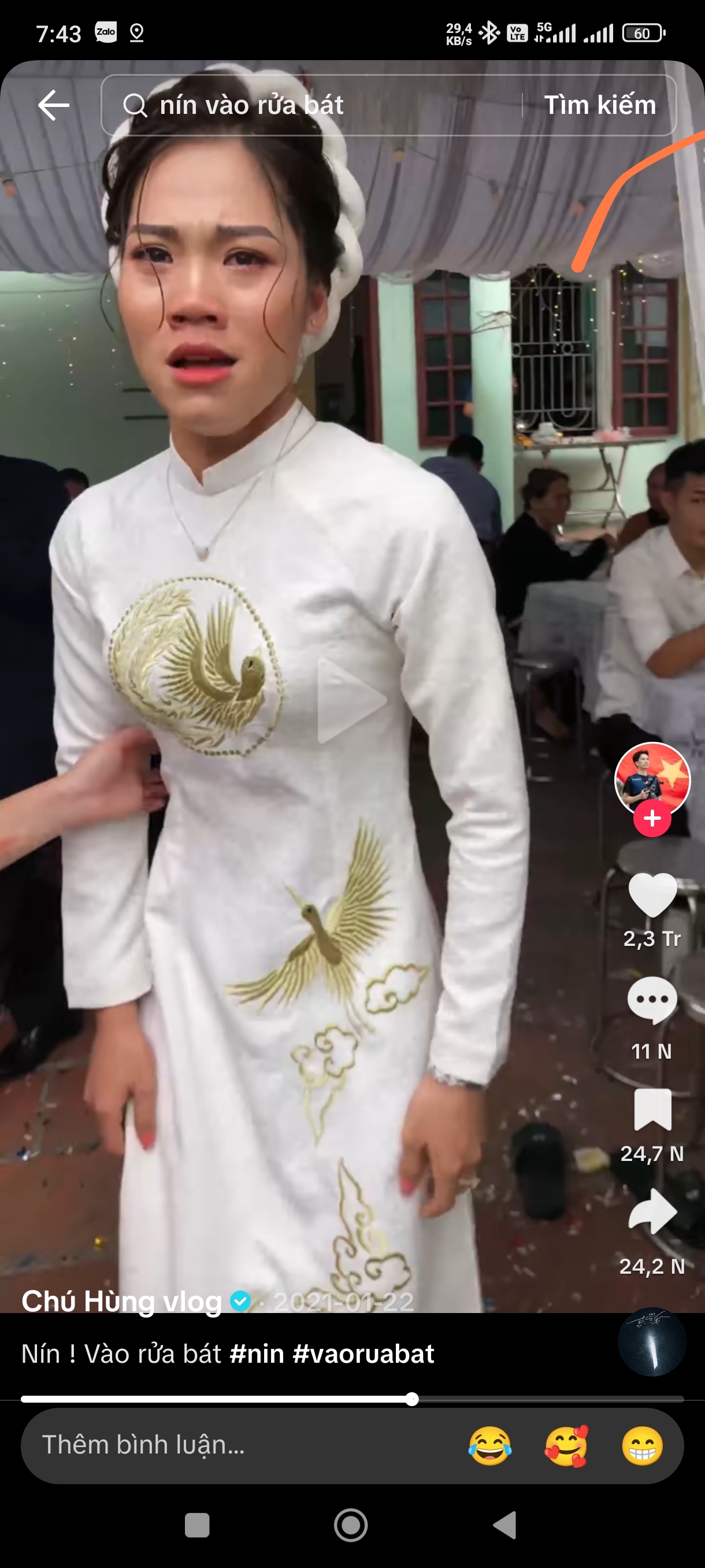Image resolution: width=705 pixels, height=1568 pixels.
Task: Open Chú Hùng vlog's profile avatar
Action: click(x=652, y=779)
